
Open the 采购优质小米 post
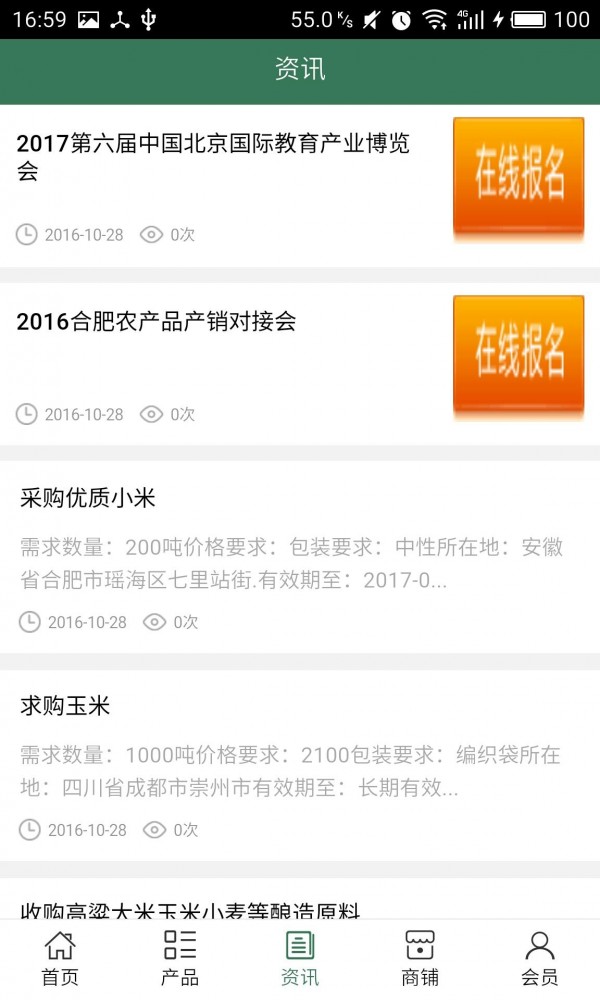coord(88,498)
